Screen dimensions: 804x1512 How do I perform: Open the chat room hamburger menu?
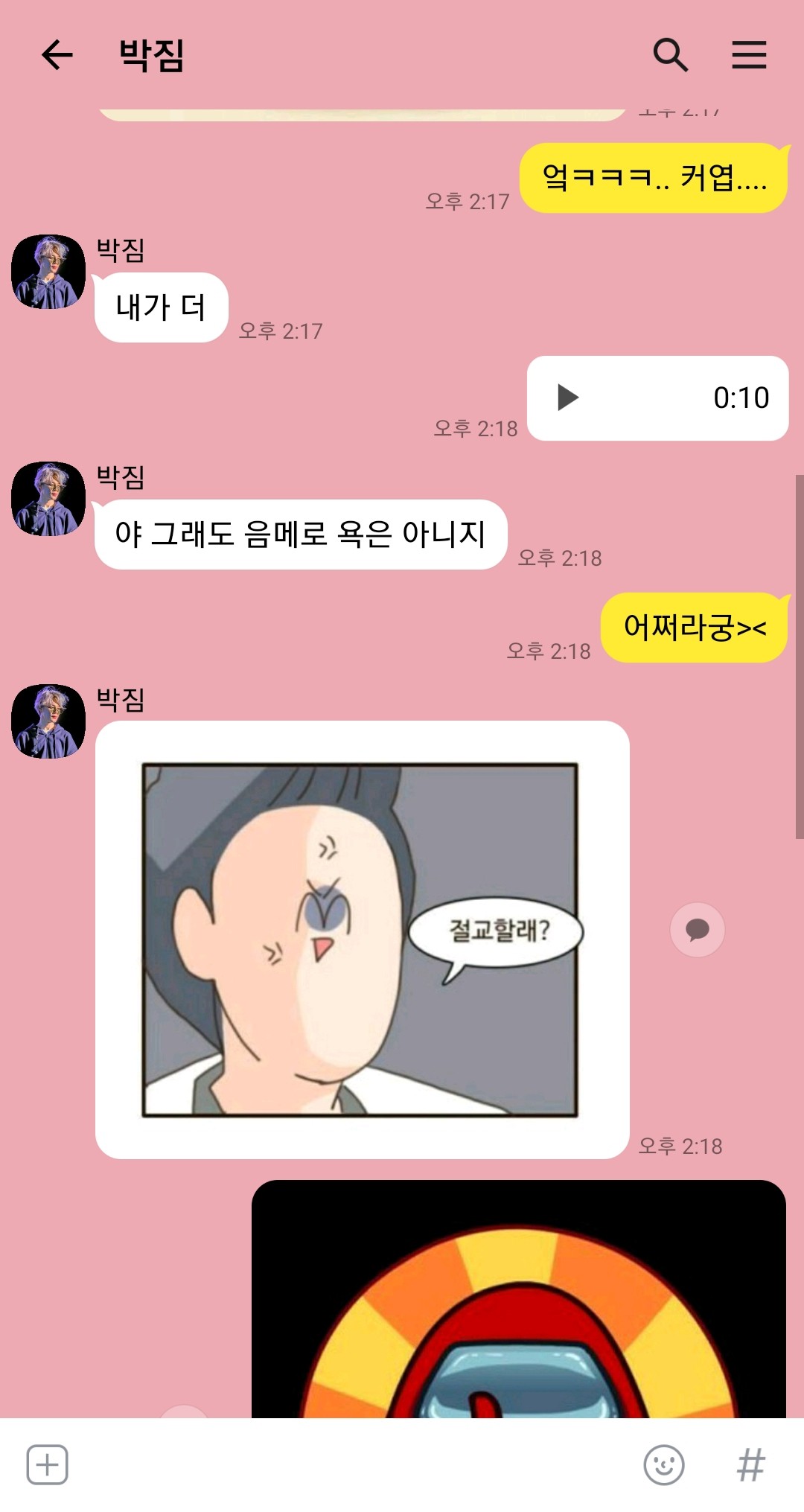(x=748, y=55)
